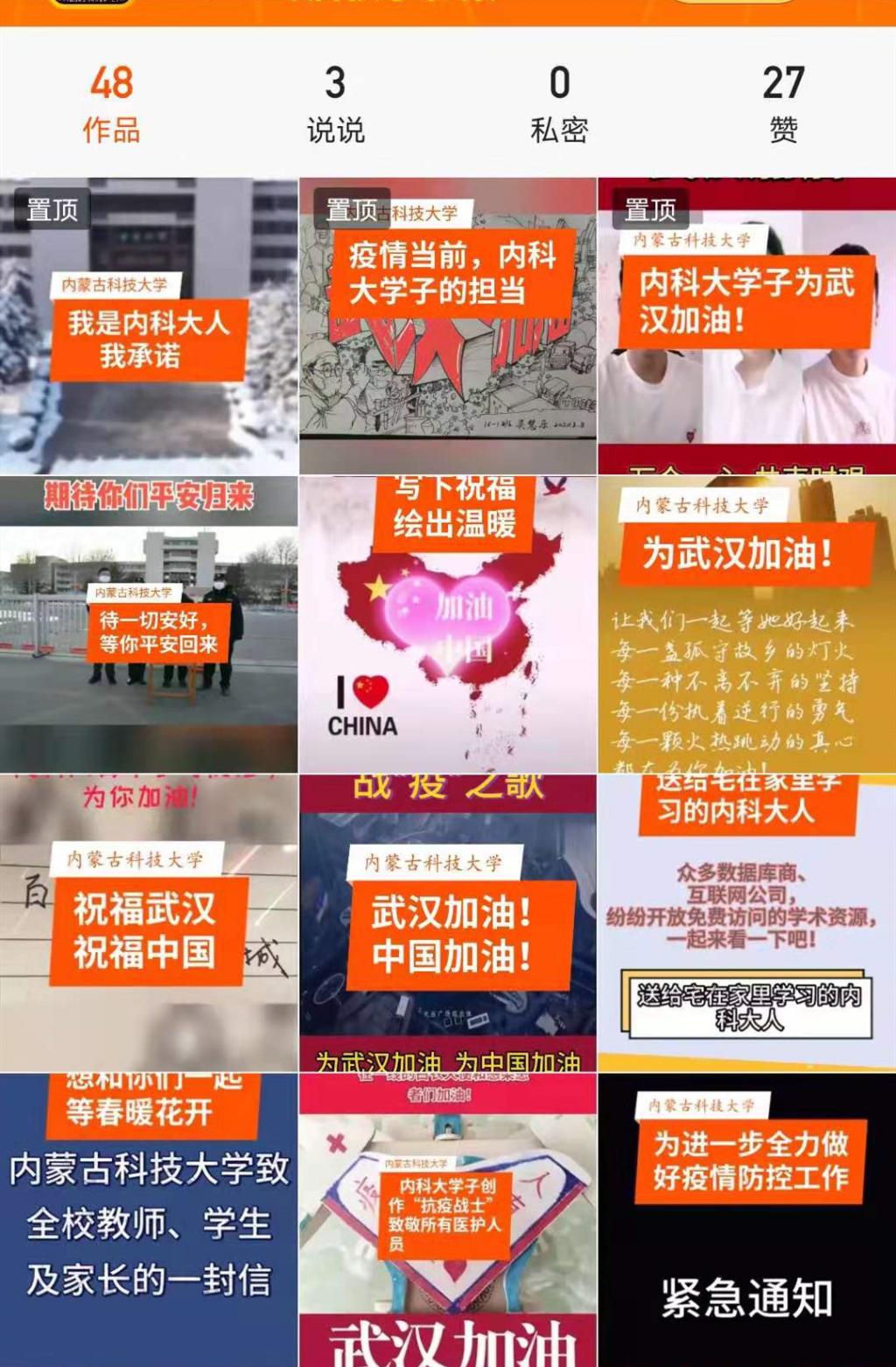
Task: Open the 绘出温暖 China map video
Action: pyautogui.click(x=448, y=625)
